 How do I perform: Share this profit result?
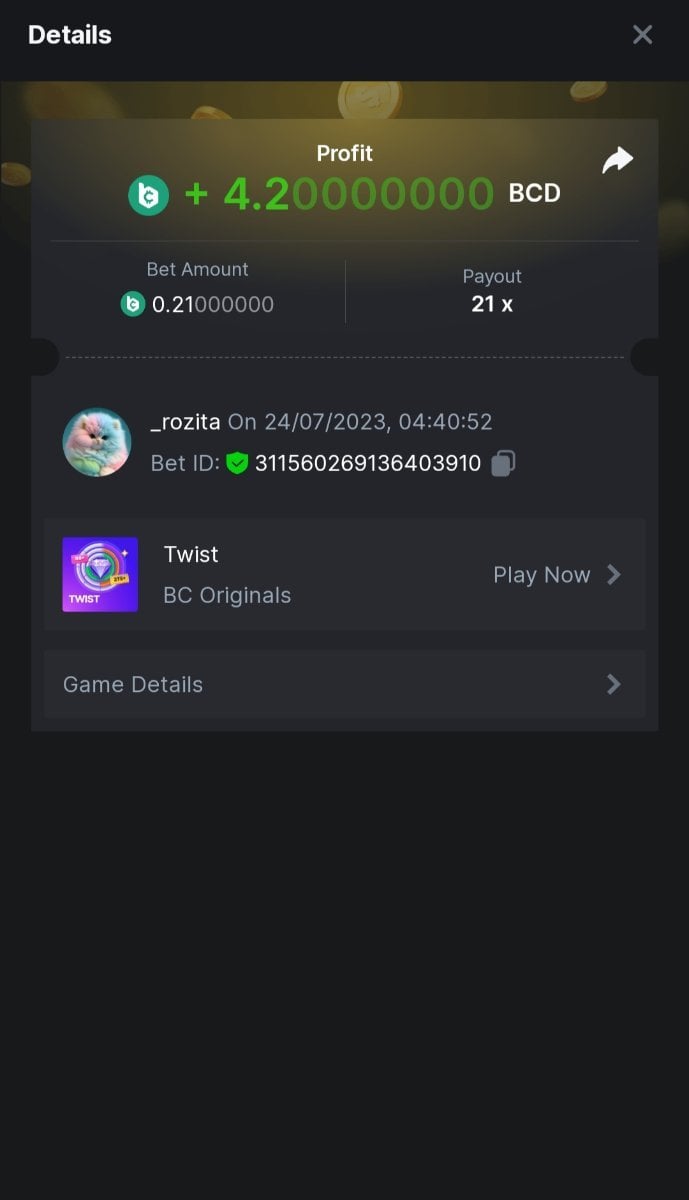pyautogui.click(x=617, y=160)
